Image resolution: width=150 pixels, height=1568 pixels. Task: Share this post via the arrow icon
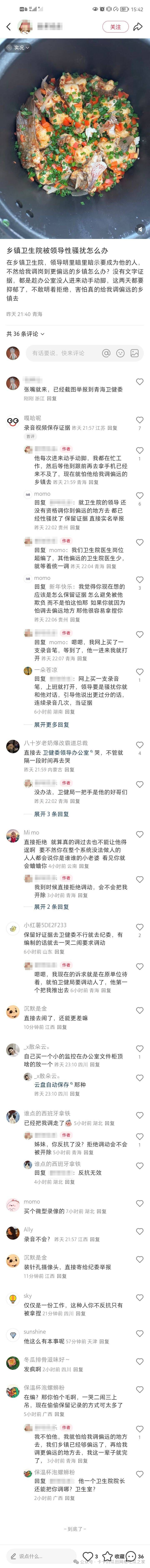pos(138,27)
